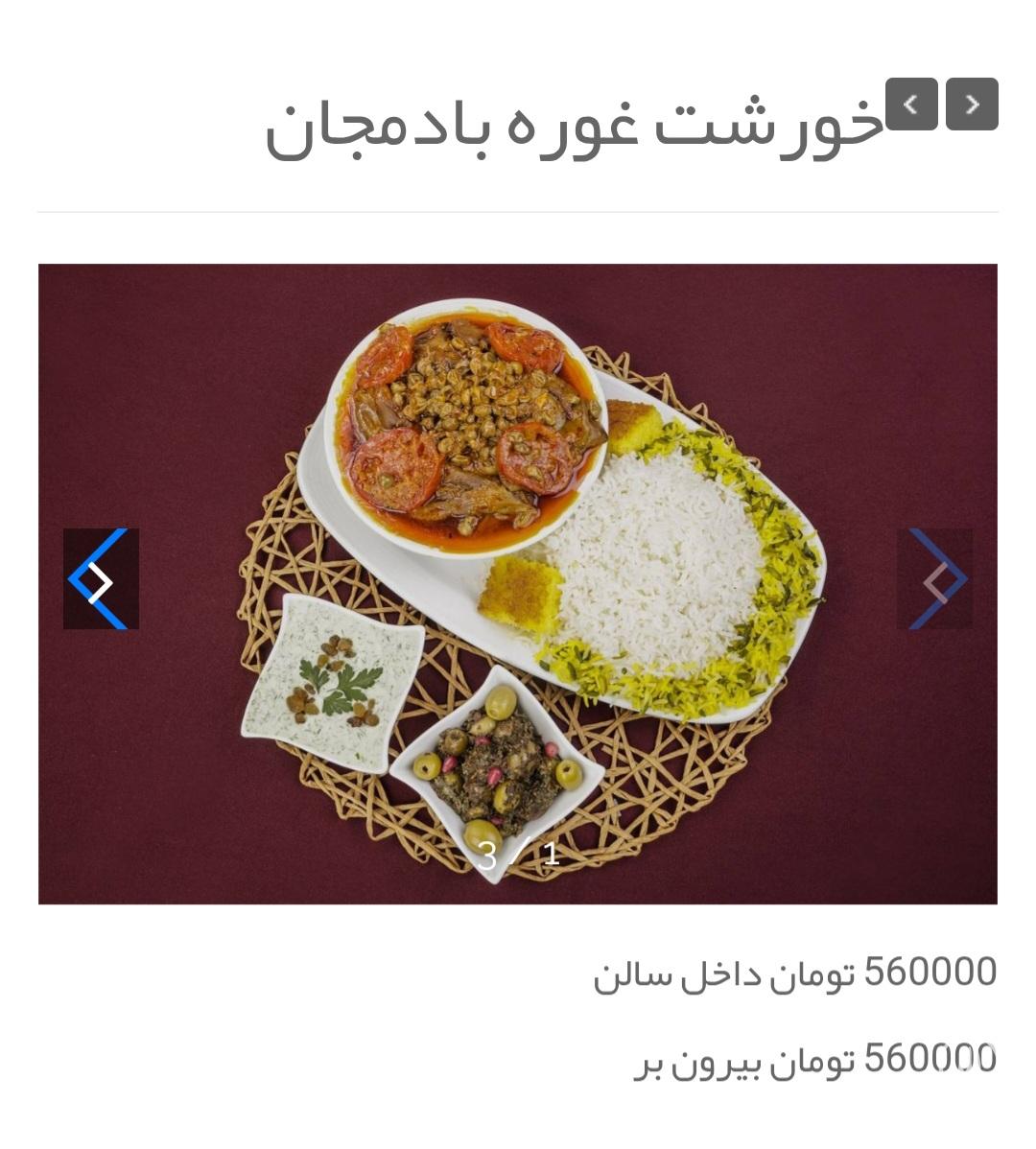Show the previous slide of the dish gallery
Image resolution: width=1036 pixels, height=1149 pixels.
click(101, 579)
